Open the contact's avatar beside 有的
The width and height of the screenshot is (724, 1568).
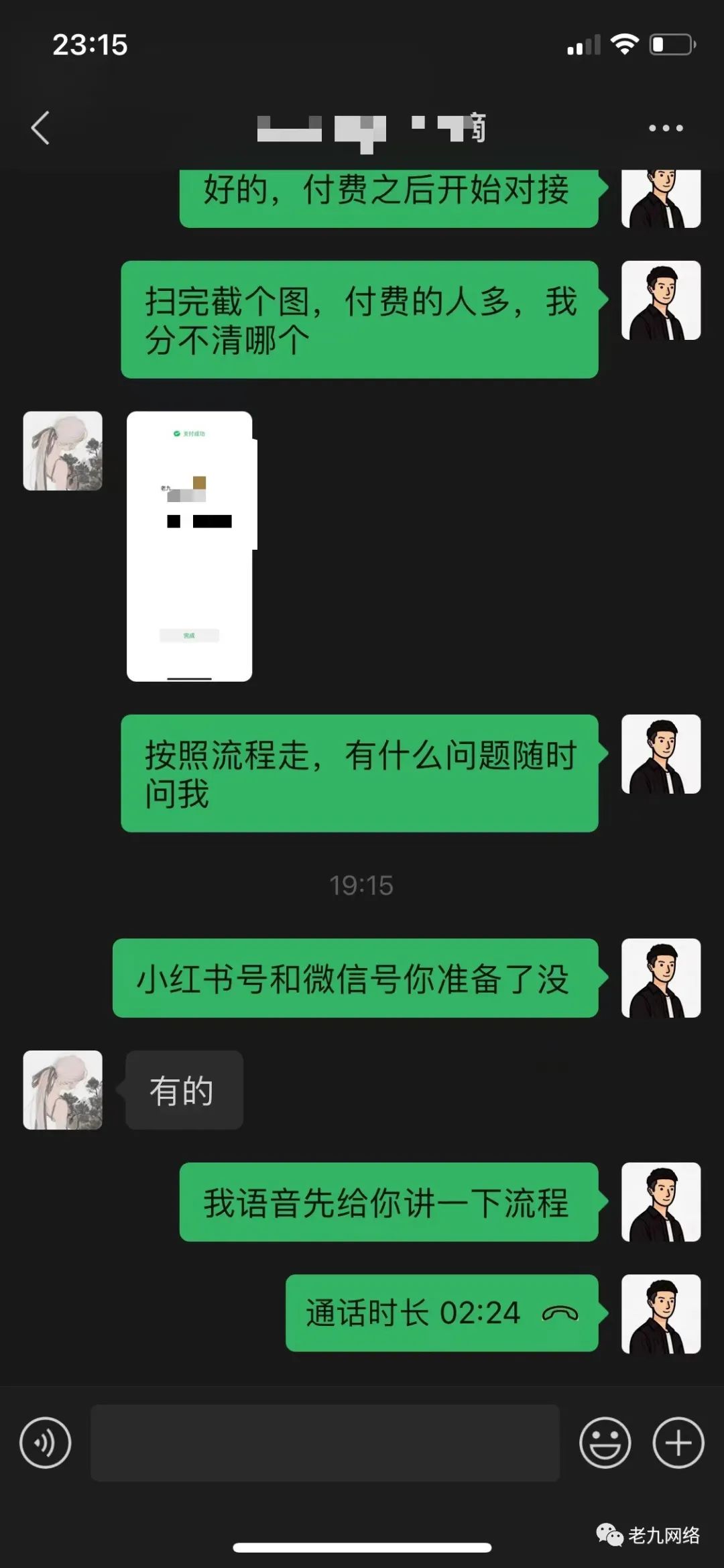(x=63, y=1090)
